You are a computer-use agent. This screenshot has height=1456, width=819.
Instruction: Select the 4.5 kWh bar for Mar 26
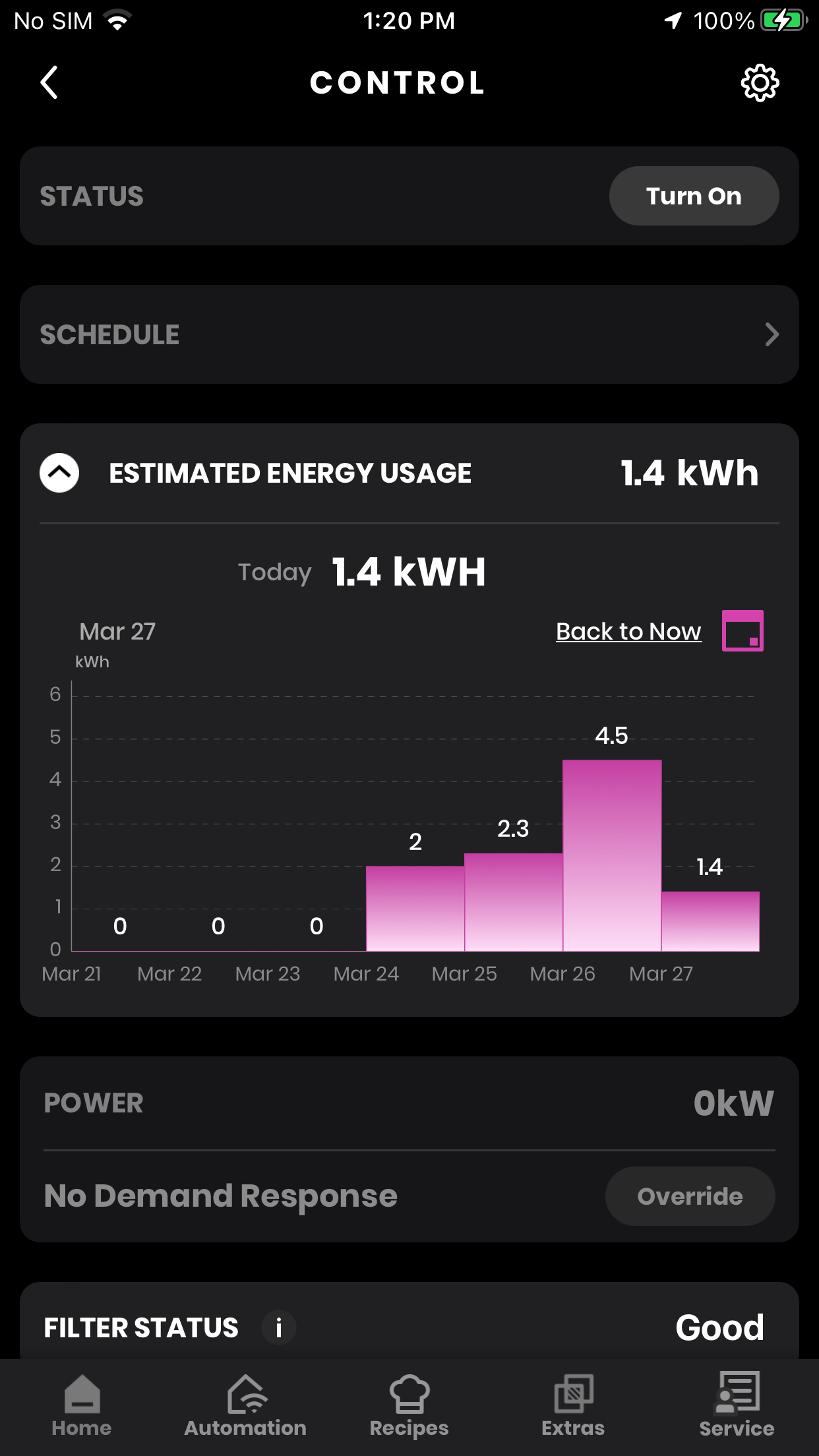click(x=611, y=857)
